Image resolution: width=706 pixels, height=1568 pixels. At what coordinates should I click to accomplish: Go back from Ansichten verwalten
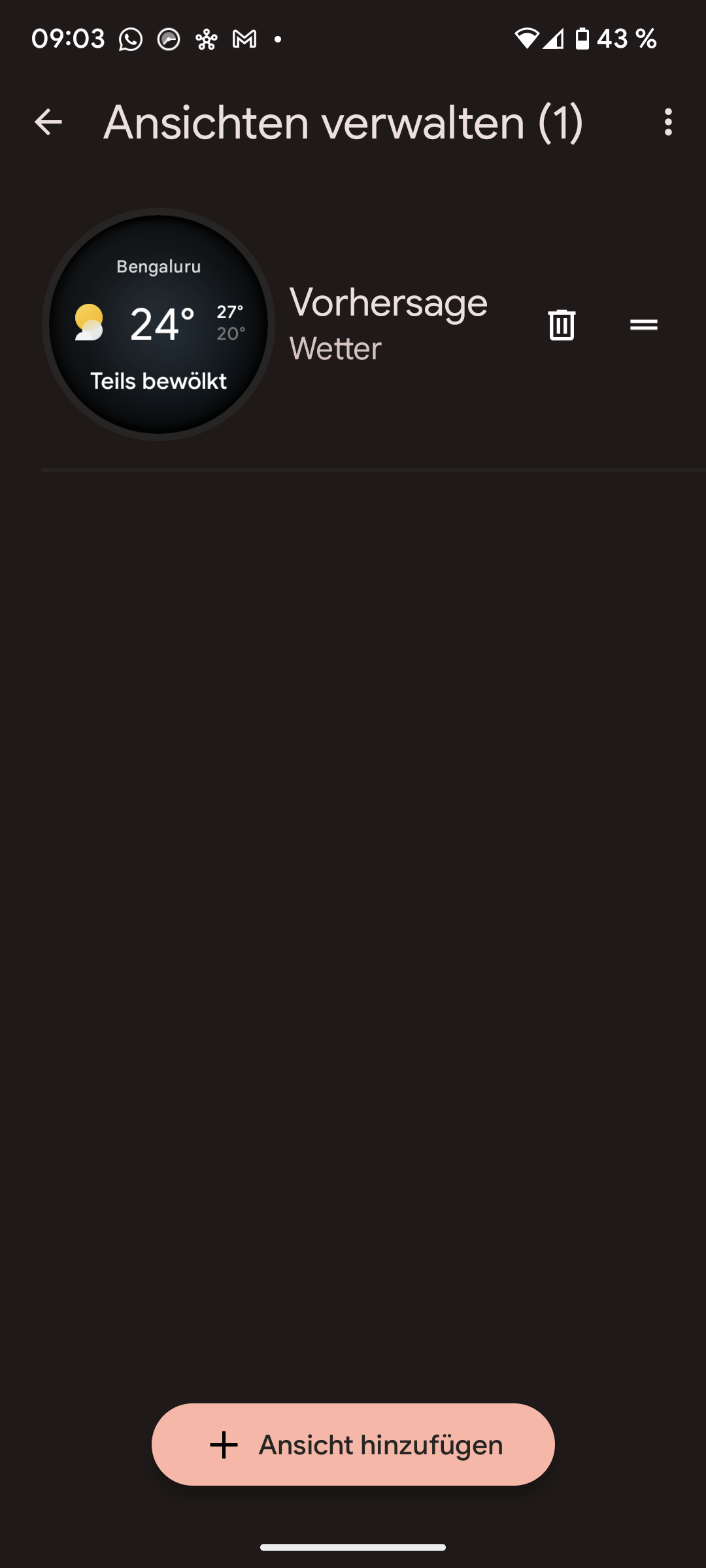(x=48, y=122)
